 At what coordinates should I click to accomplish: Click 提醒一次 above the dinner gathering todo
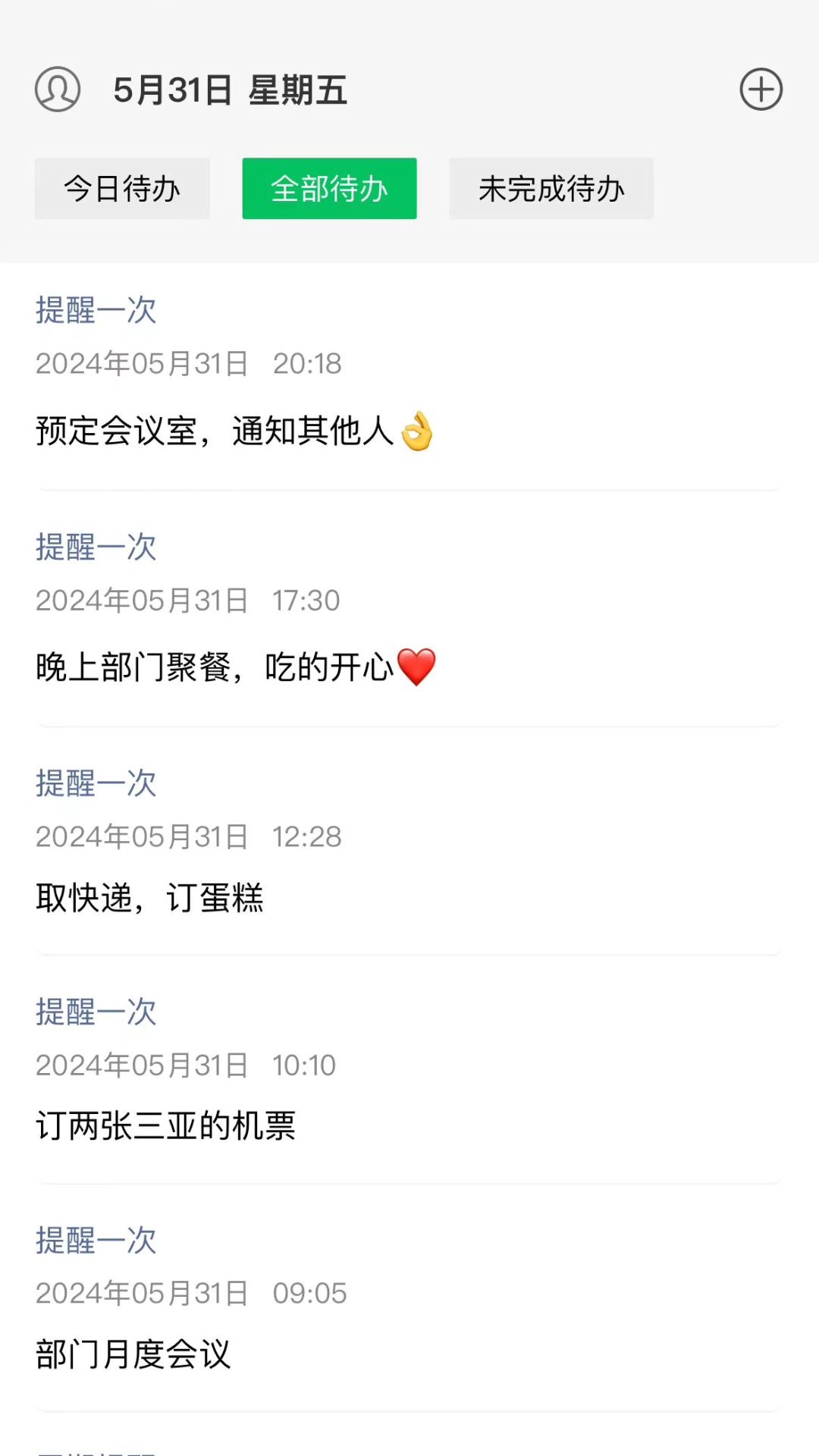click(x=95, y=548)
